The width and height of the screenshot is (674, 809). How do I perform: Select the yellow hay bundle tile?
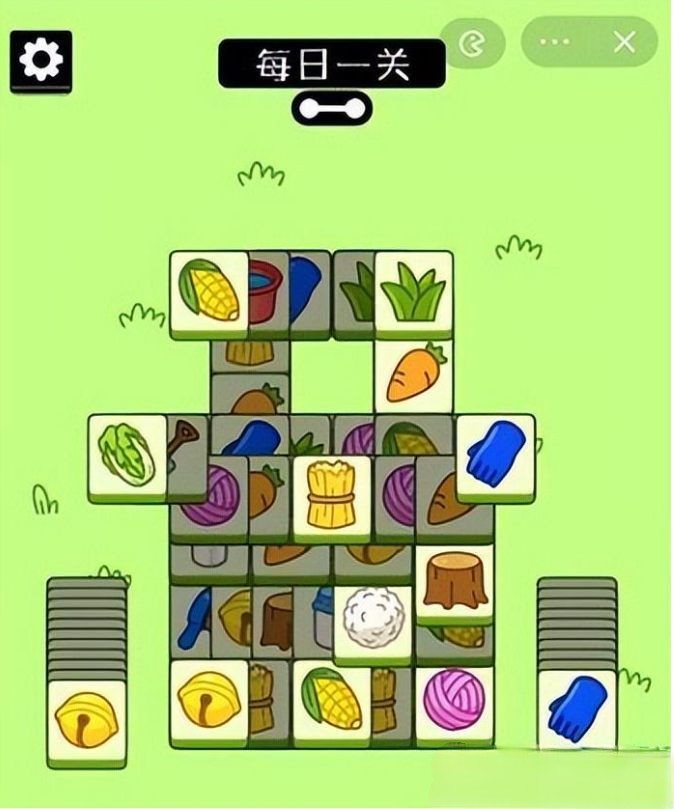331,494
